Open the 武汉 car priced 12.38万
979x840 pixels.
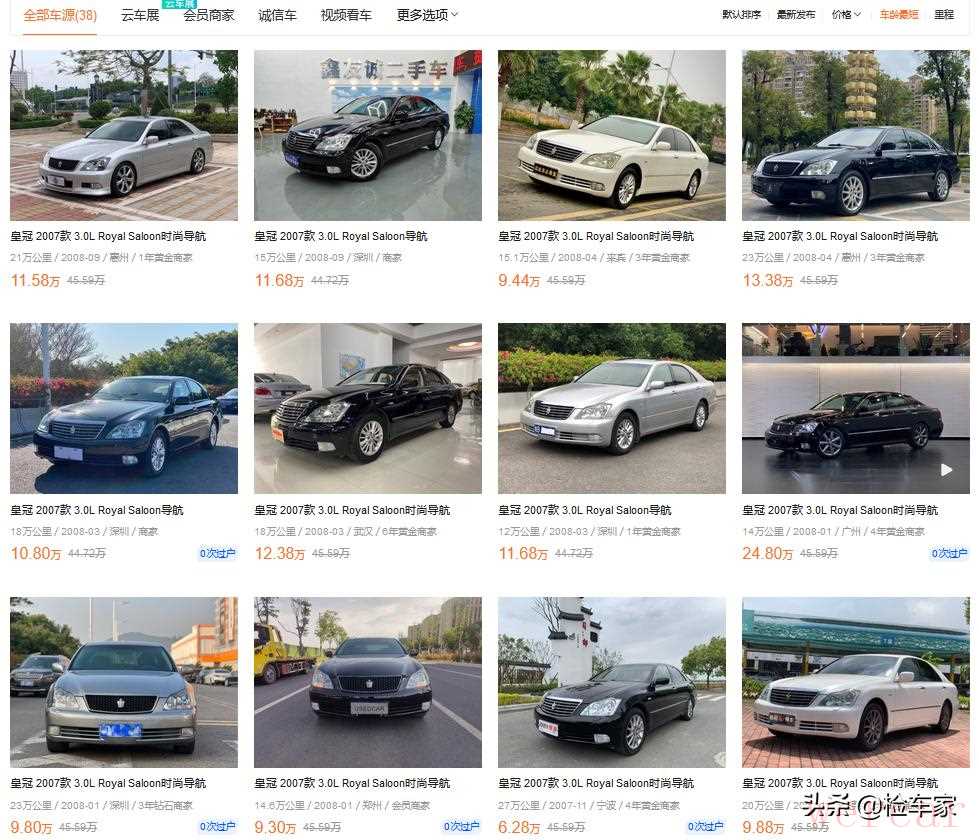tap(367, 408)
